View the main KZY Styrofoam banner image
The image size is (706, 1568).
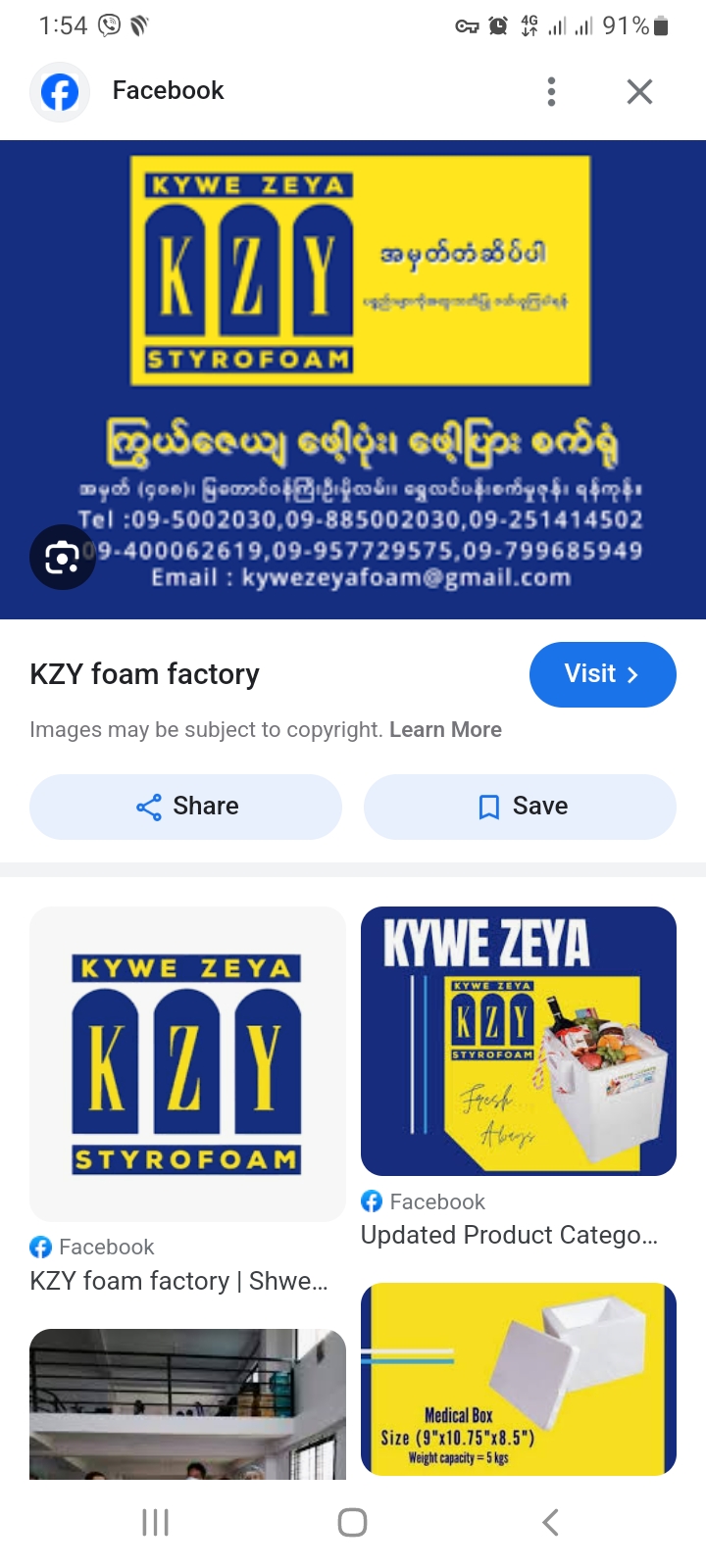353,379
